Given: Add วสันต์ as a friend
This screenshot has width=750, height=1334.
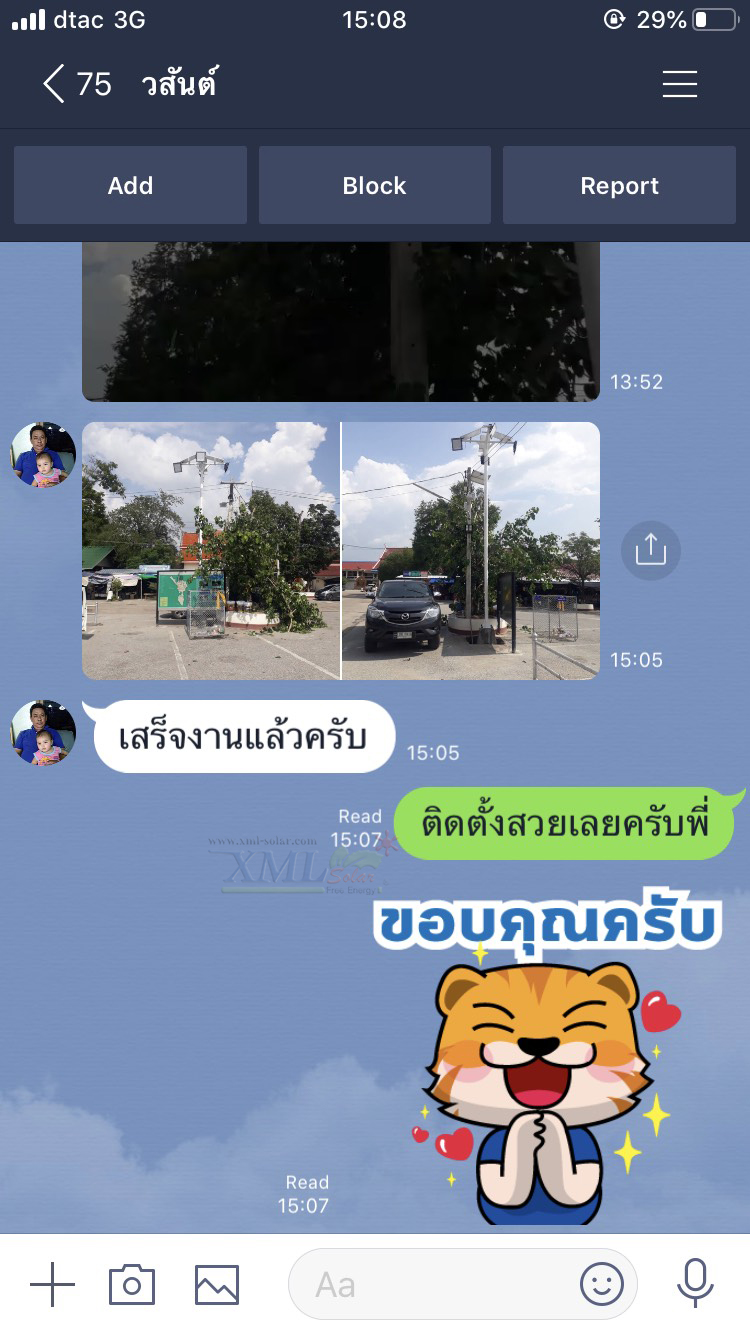Looking at the screenshot, I should click(x=130, y=186).
